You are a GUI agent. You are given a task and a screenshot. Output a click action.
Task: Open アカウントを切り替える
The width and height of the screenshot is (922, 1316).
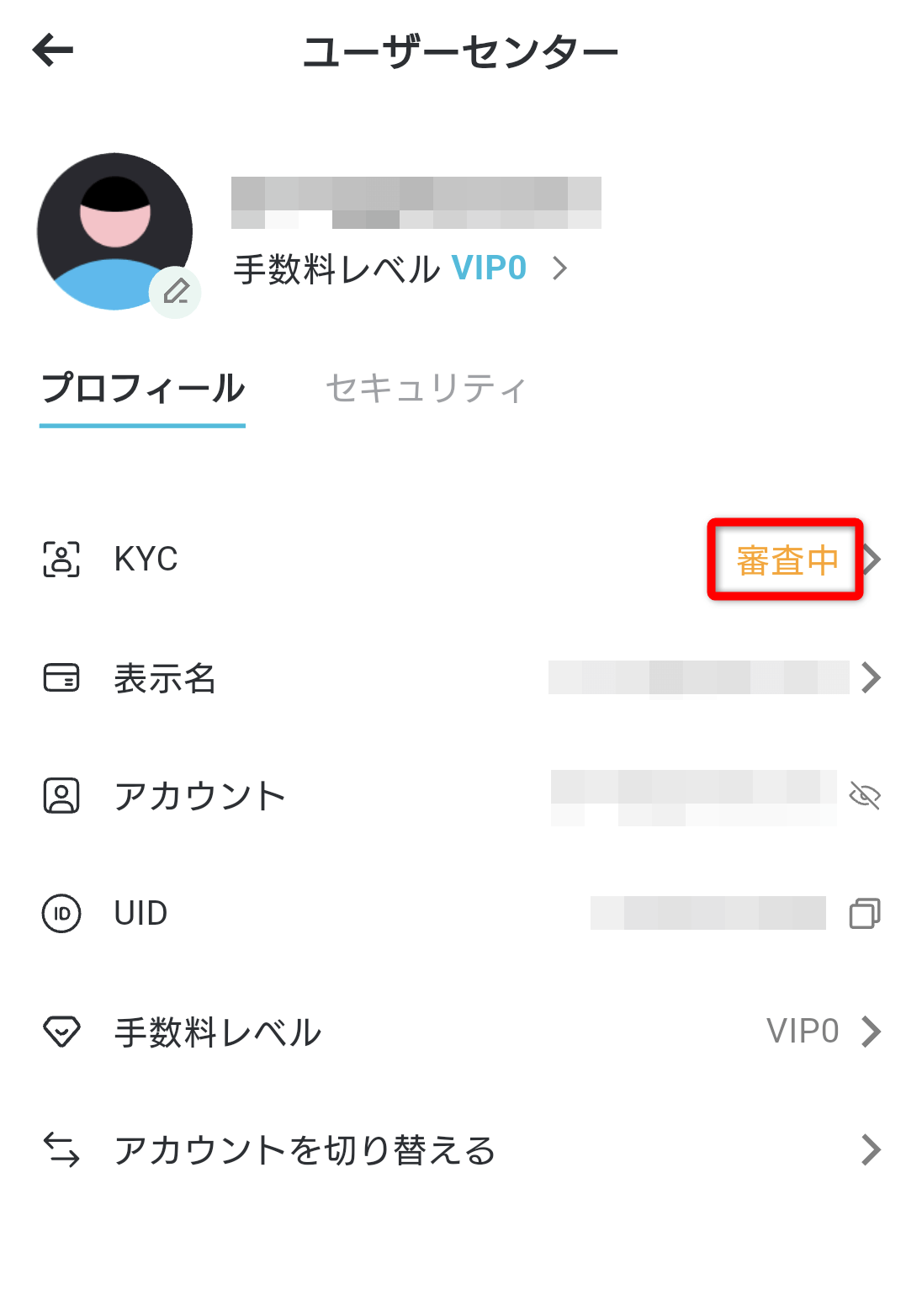coord(461,1150)
